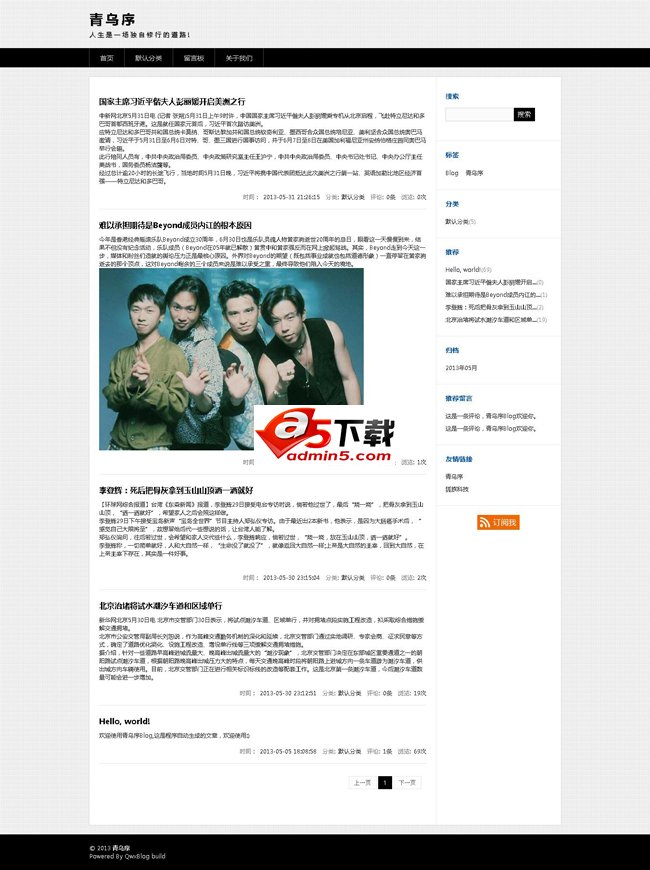
Task: Open the post 北京治堵将试水潮汐车道和区域单行
Action: (160, 606)
